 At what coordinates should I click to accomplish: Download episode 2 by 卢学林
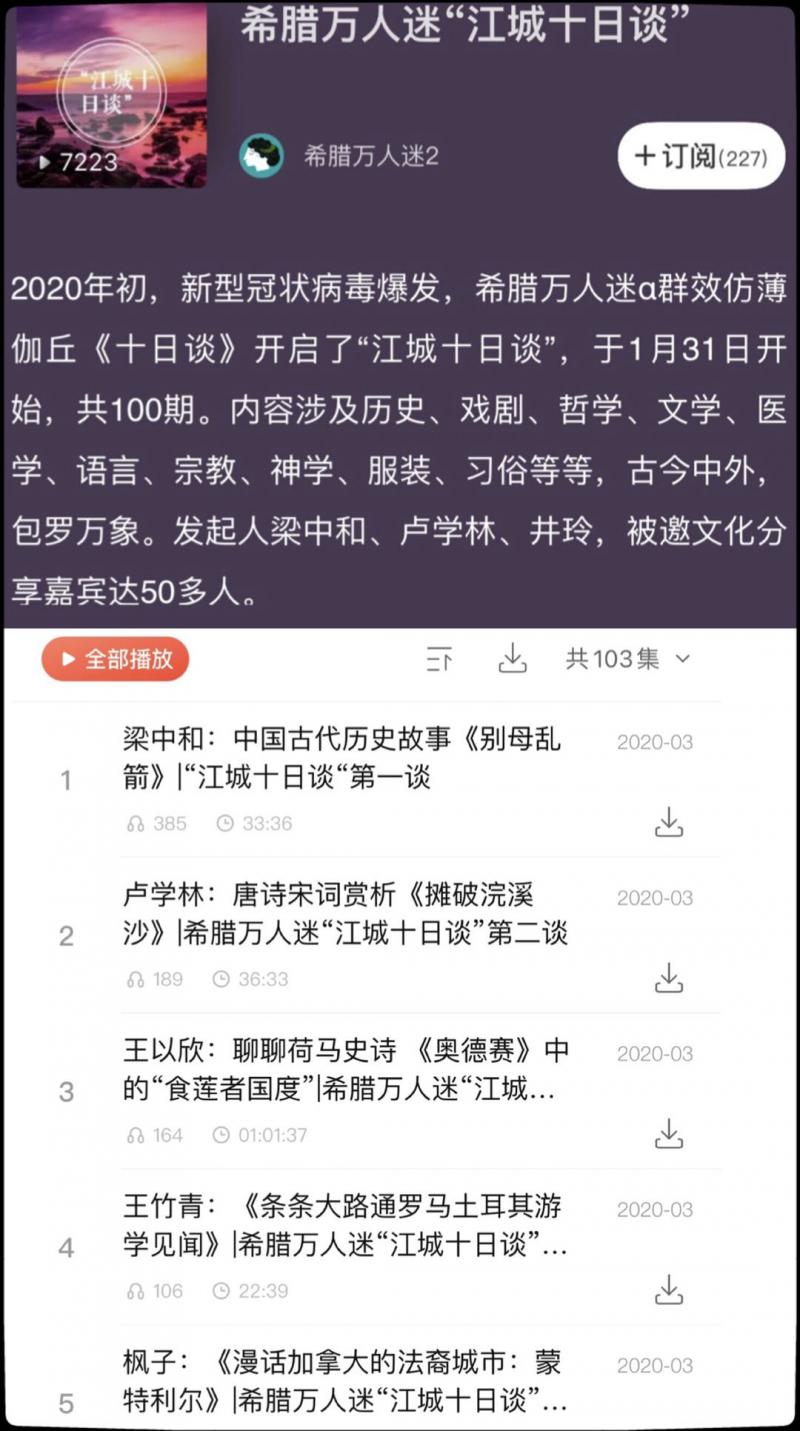coord(668,979)
